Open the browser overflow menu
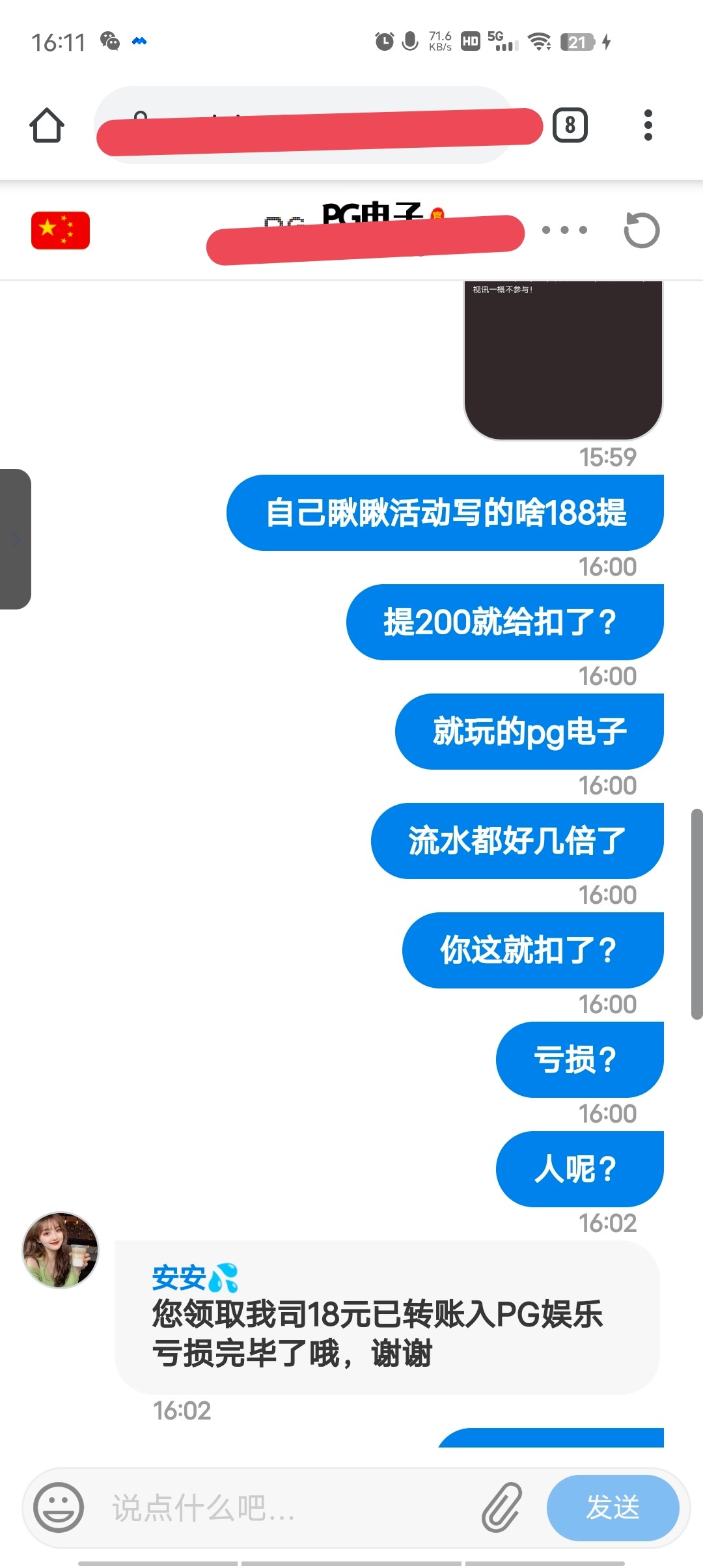 pyautogui.click(x=648, y=125)
